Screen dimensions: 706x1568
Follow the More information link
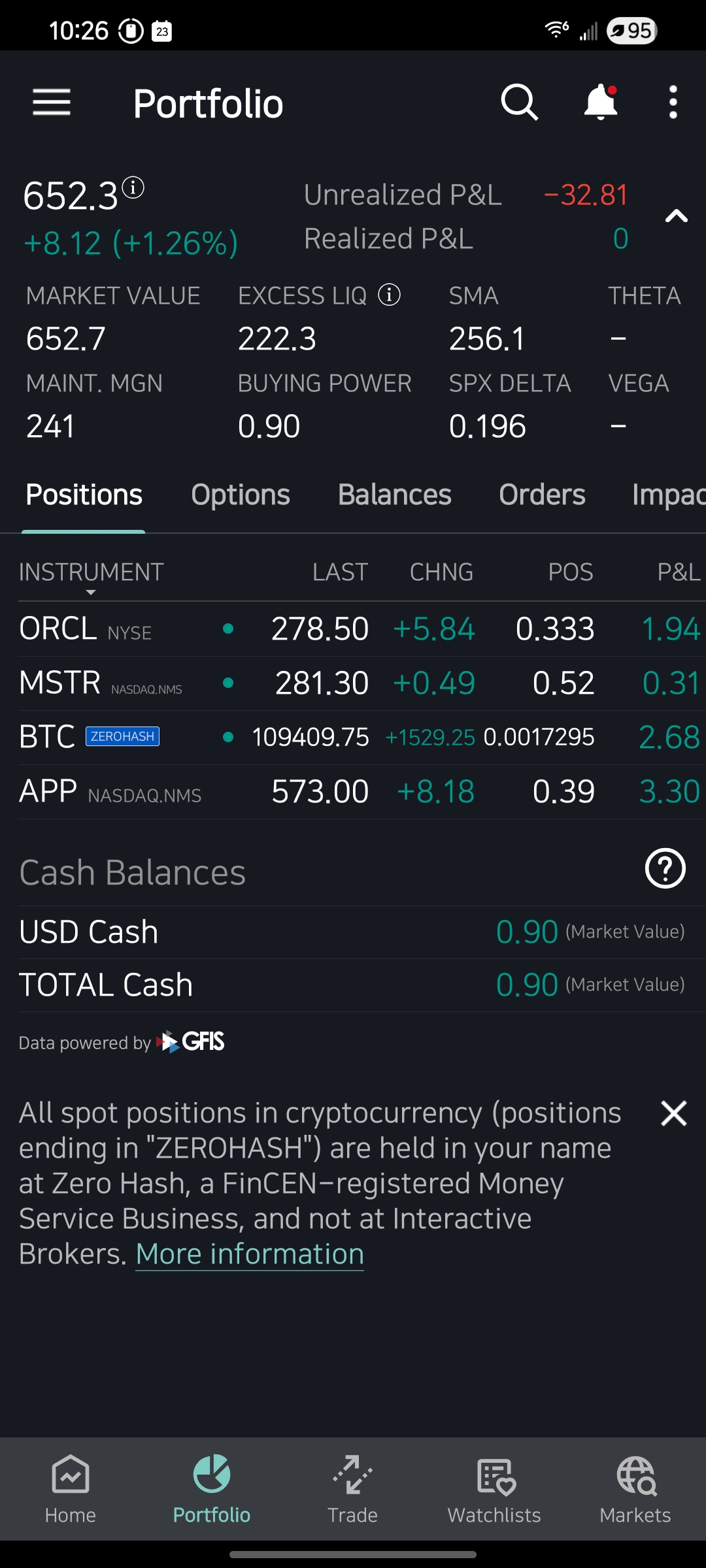pyautogui.click(x=250, y=1254)
